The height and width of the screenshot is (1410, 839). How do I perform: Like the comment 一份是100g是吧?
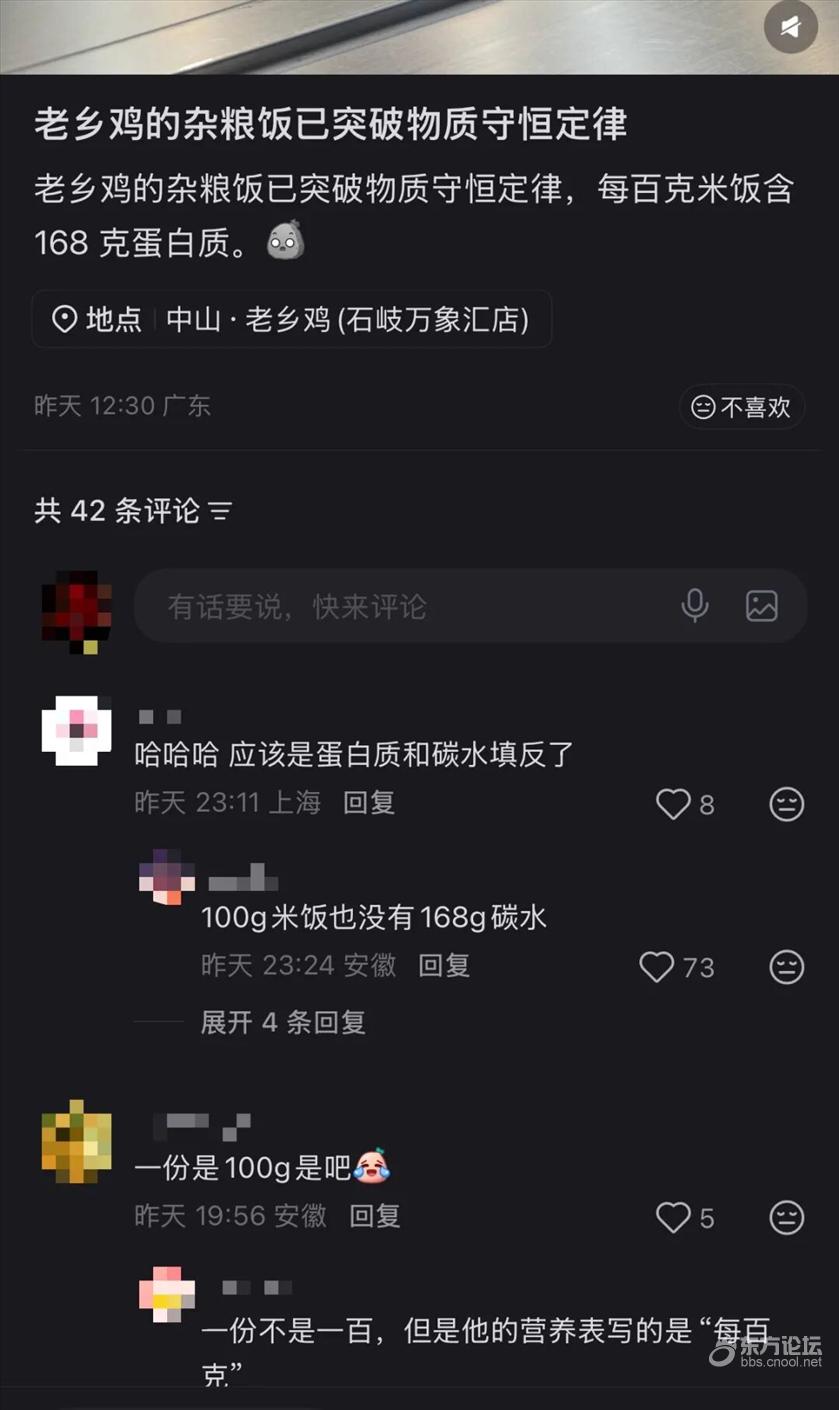point(673,1217)
